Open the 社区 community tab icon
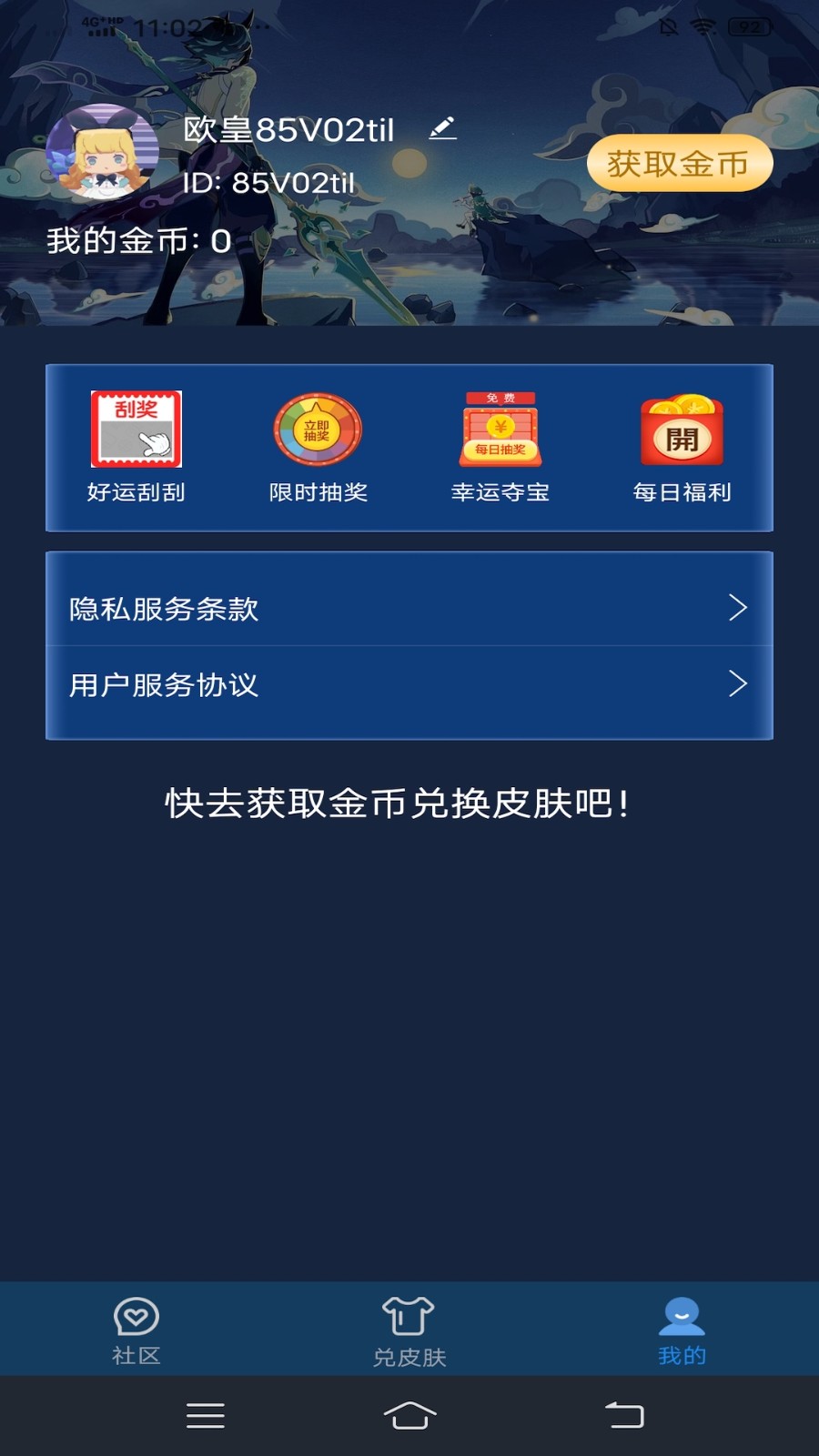 click(x=135, y=1317)
